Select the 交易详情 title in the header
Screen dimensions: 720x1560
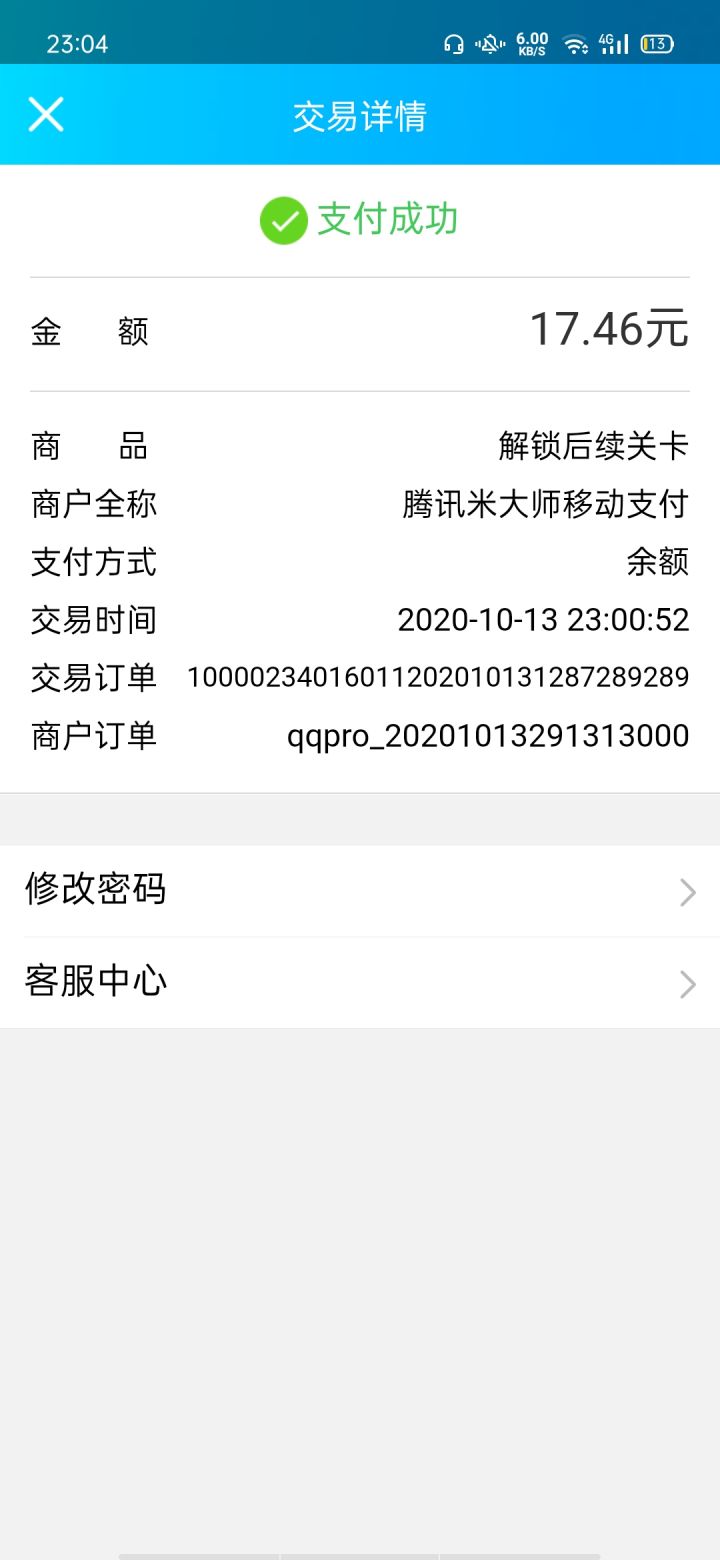coord(360,116)
